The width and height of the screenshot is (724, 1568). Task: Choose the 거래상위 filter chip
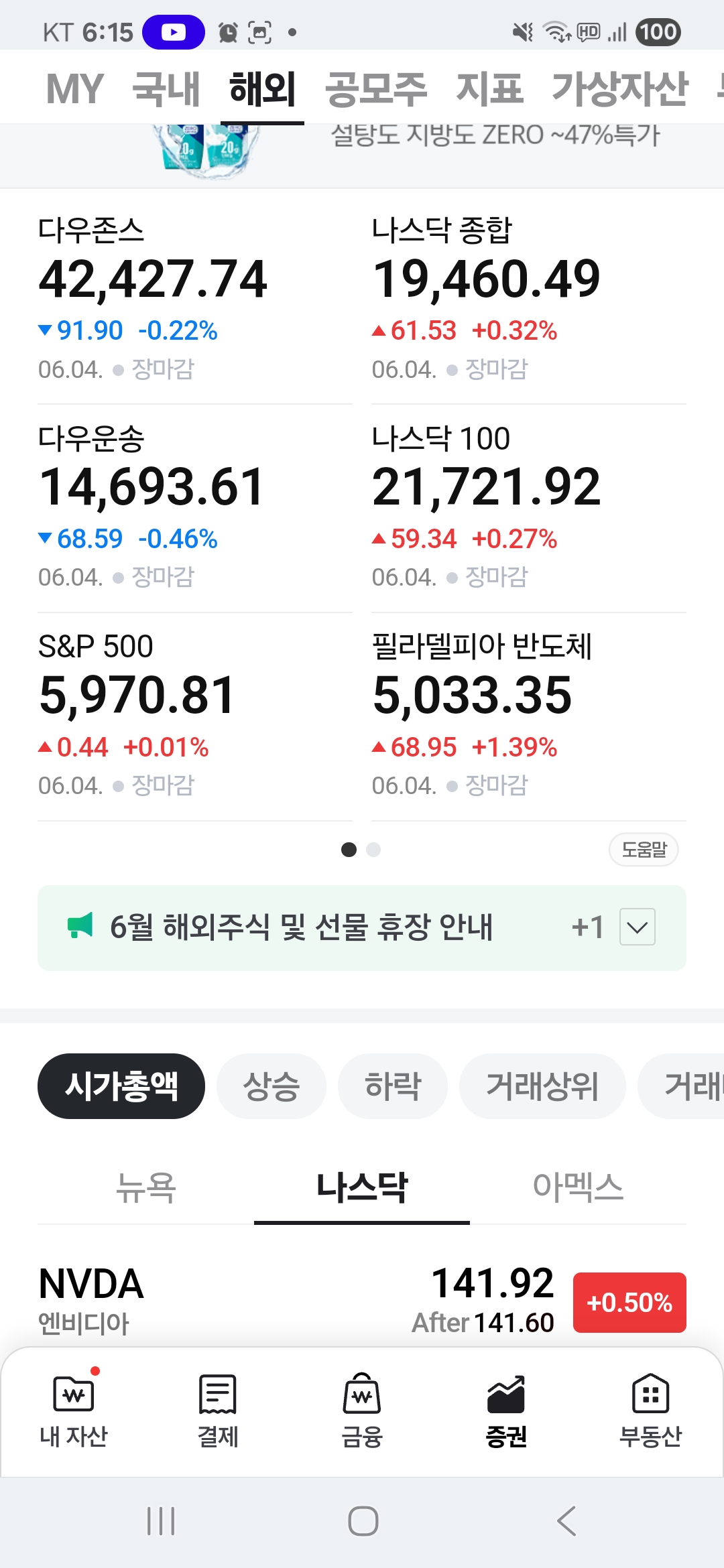(x=542, y=1086)
